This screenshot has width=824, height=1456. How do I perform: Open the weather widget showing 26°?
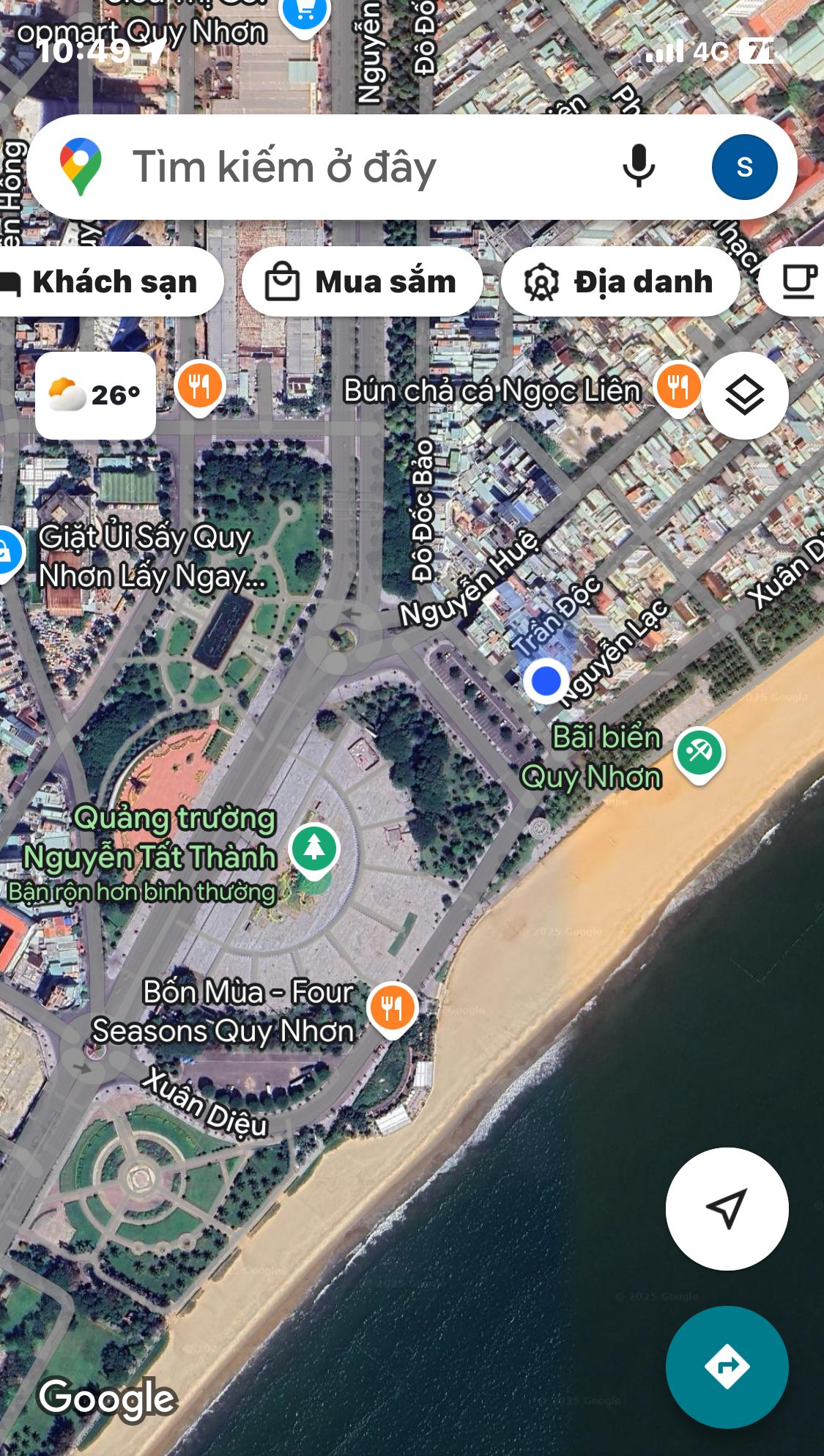coord(95,396)
